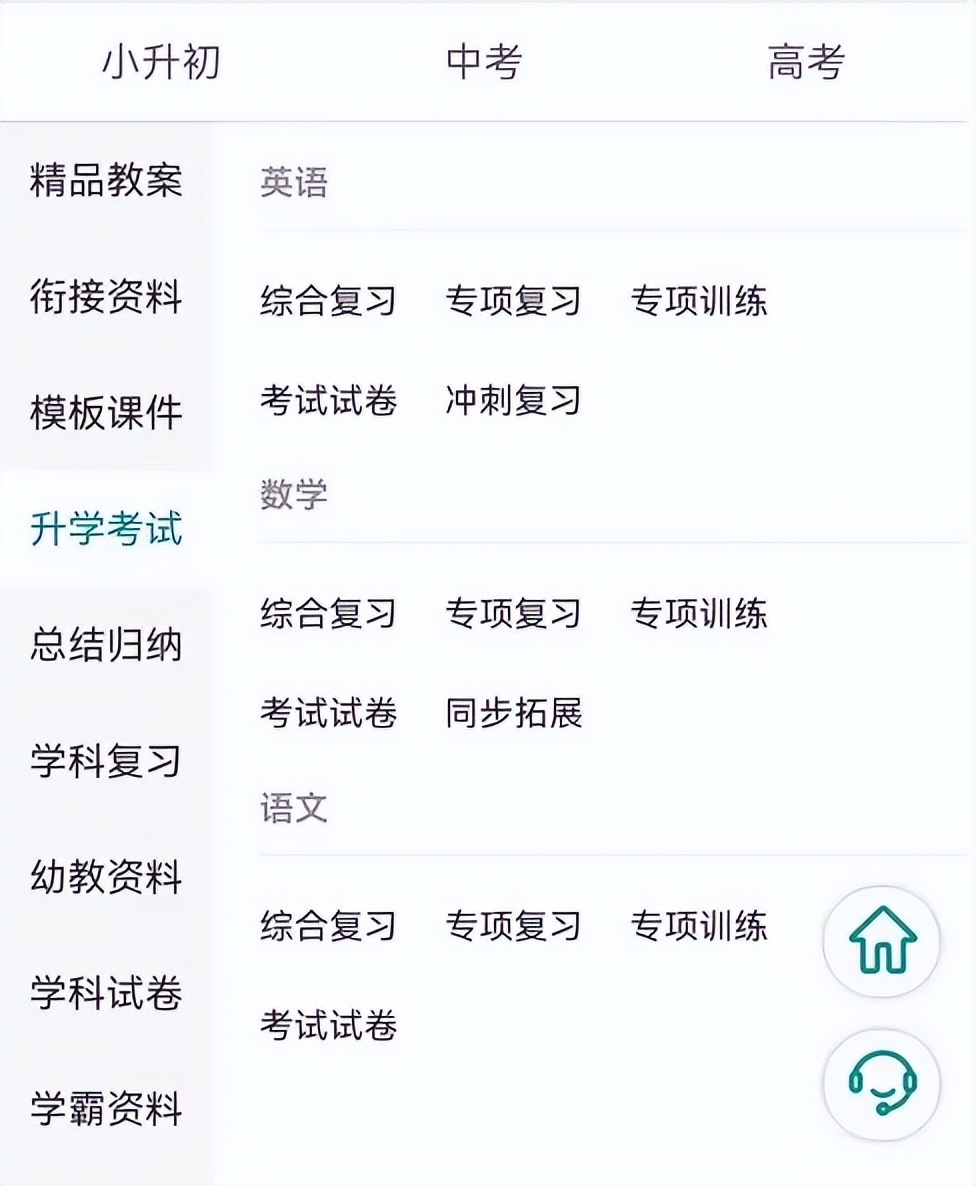Open the 精品教案 sidebar category
976x1186 pixels.
pyautogui.click(x=104, y=182)
